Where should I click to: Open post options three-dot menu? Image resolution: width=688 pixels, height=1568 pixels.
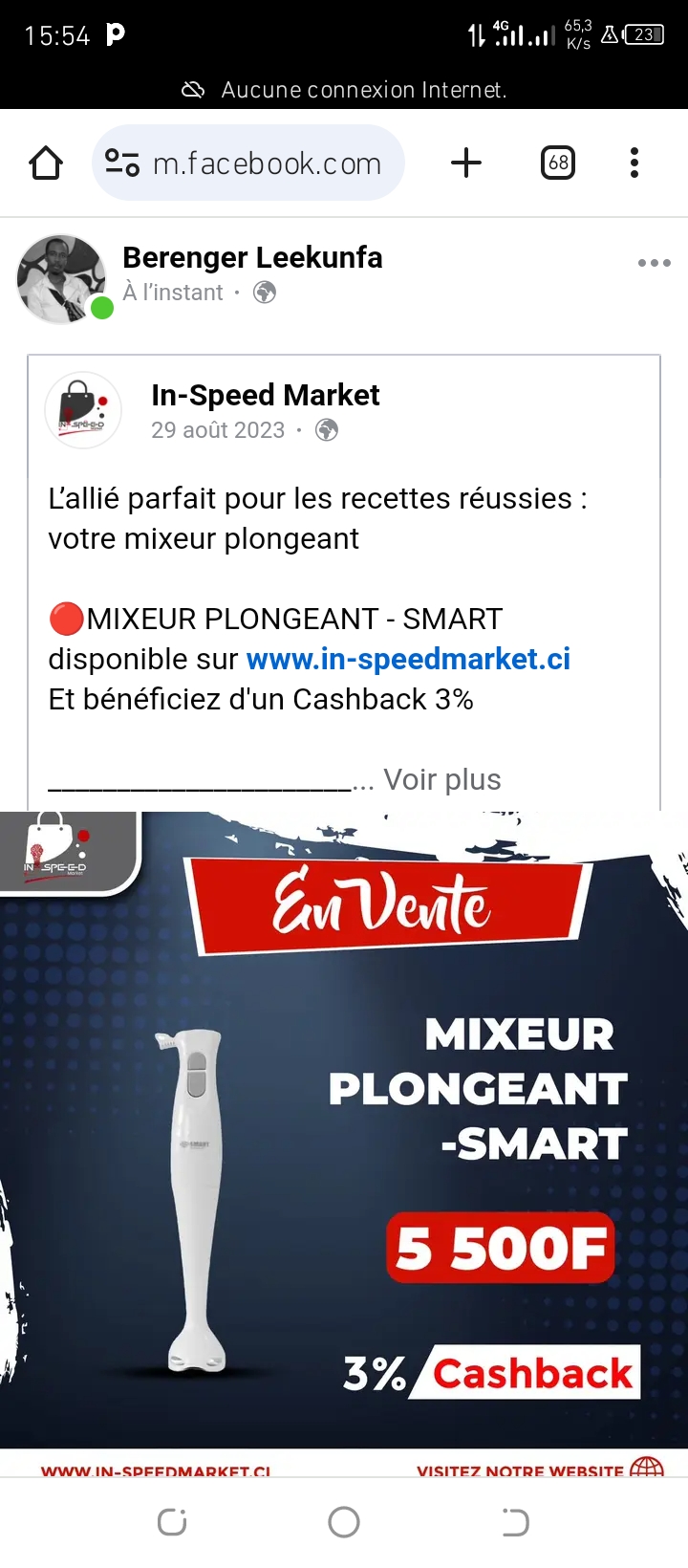point(654,263)
